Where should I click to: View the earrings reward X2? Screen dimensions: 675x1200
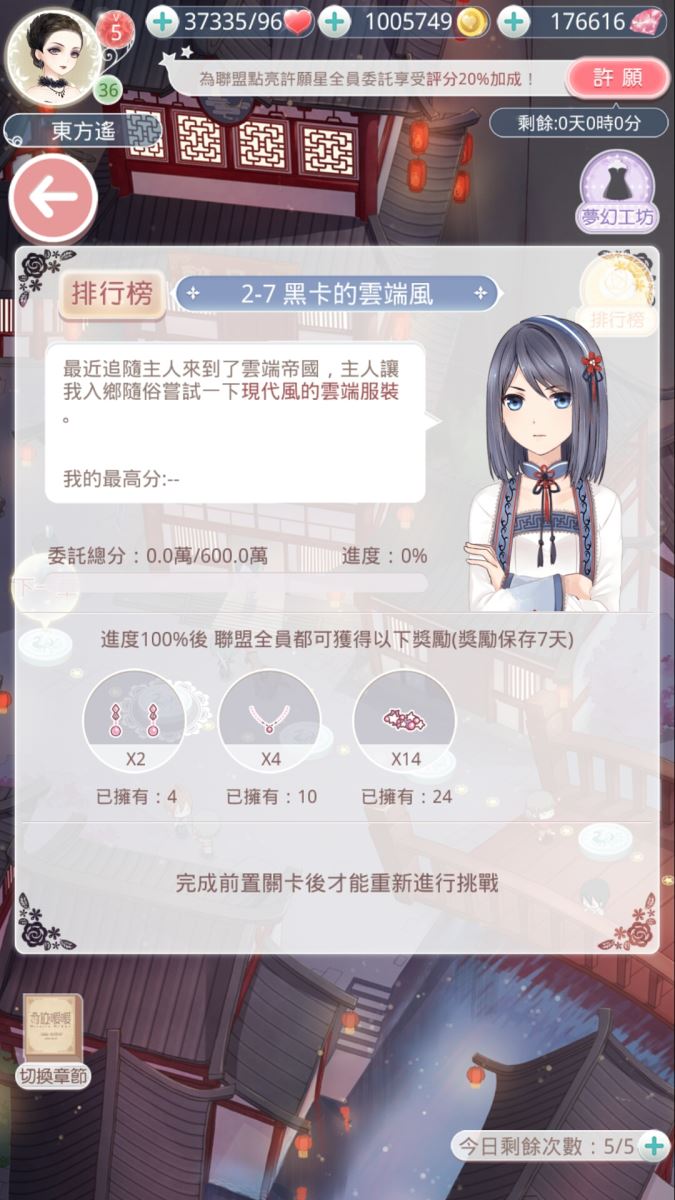click(136, 720)
